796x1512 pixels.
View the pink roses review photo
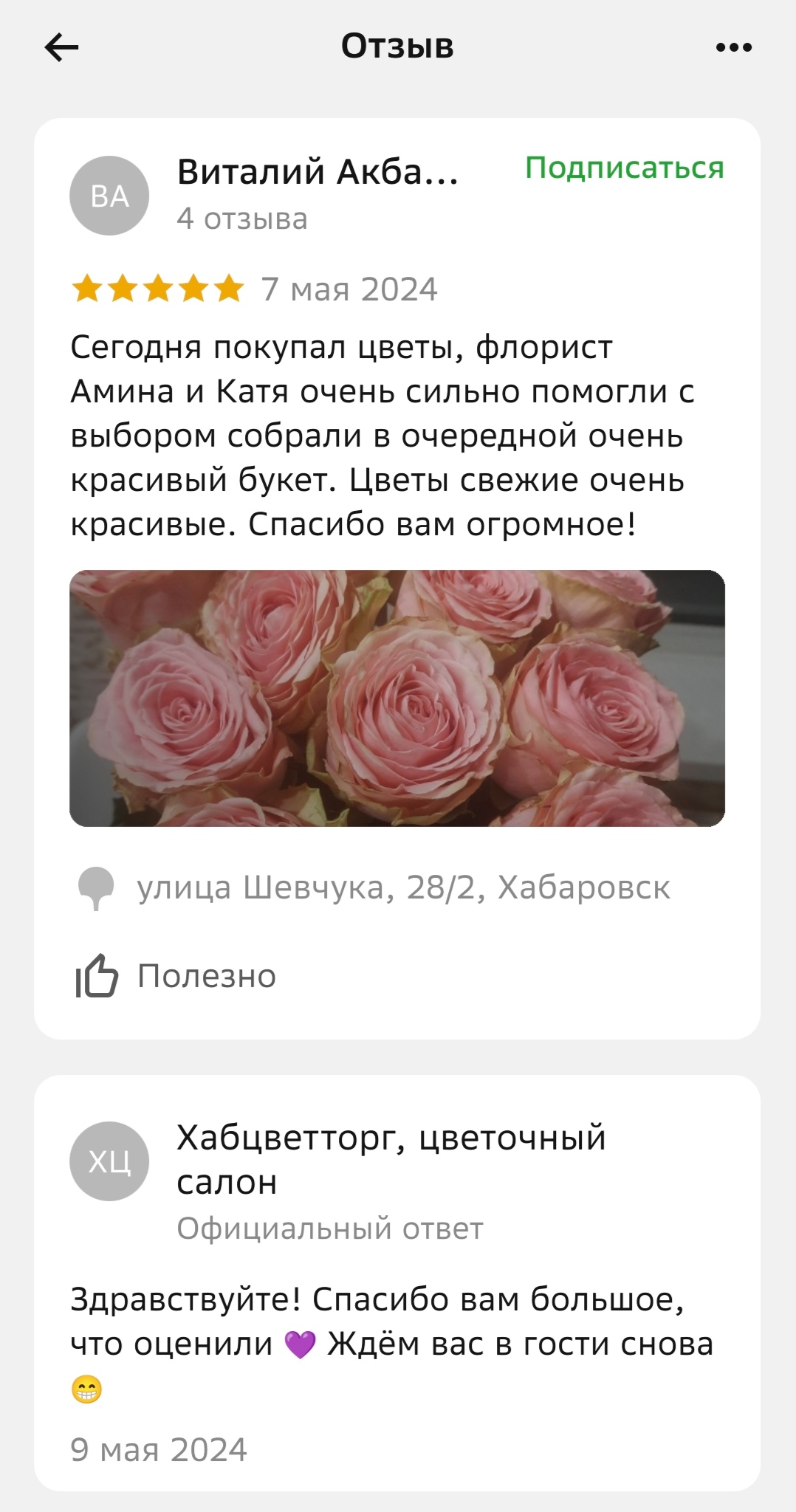(x=397, y=698)
